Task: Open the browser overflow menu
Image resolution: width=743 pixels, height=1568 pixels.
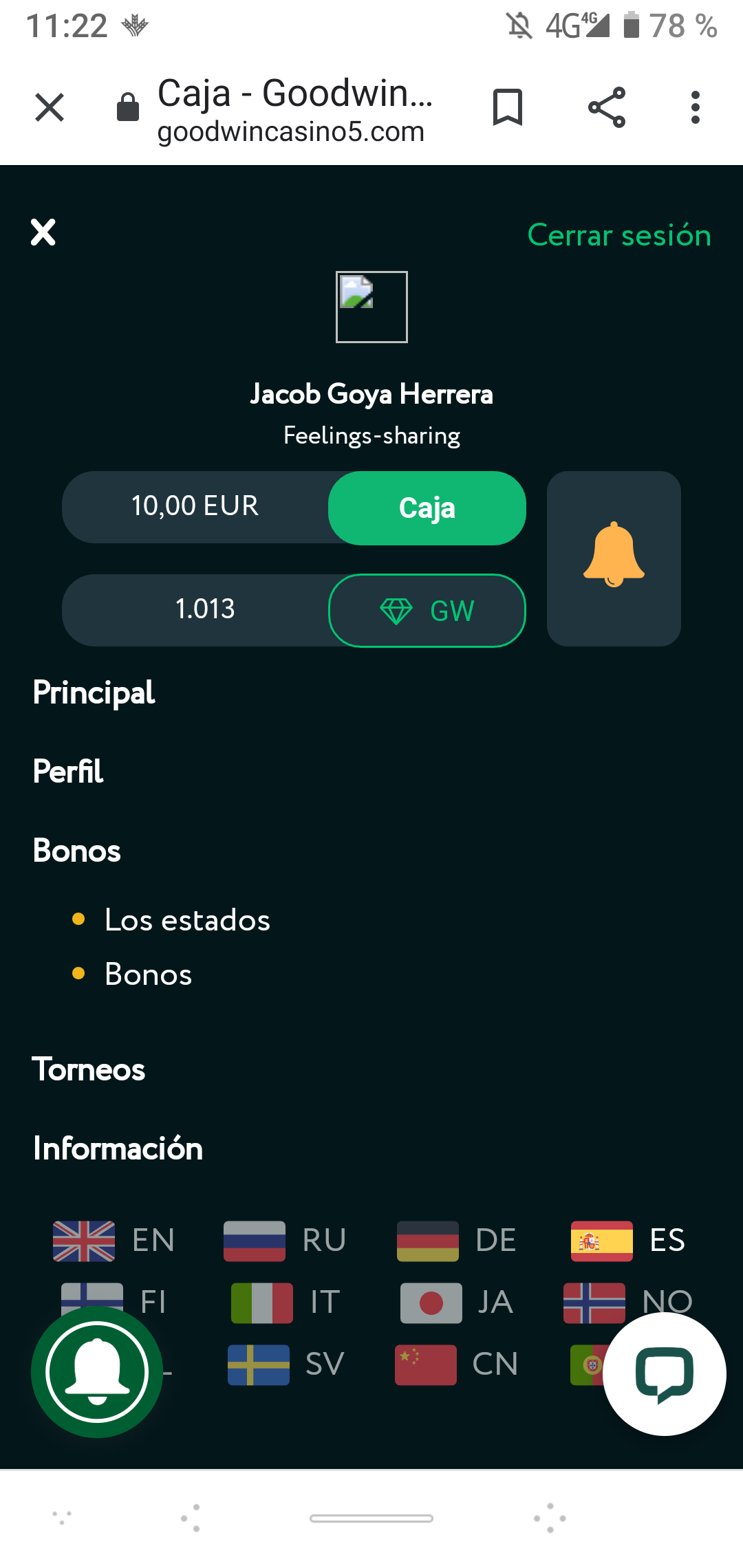Action: 696,108
